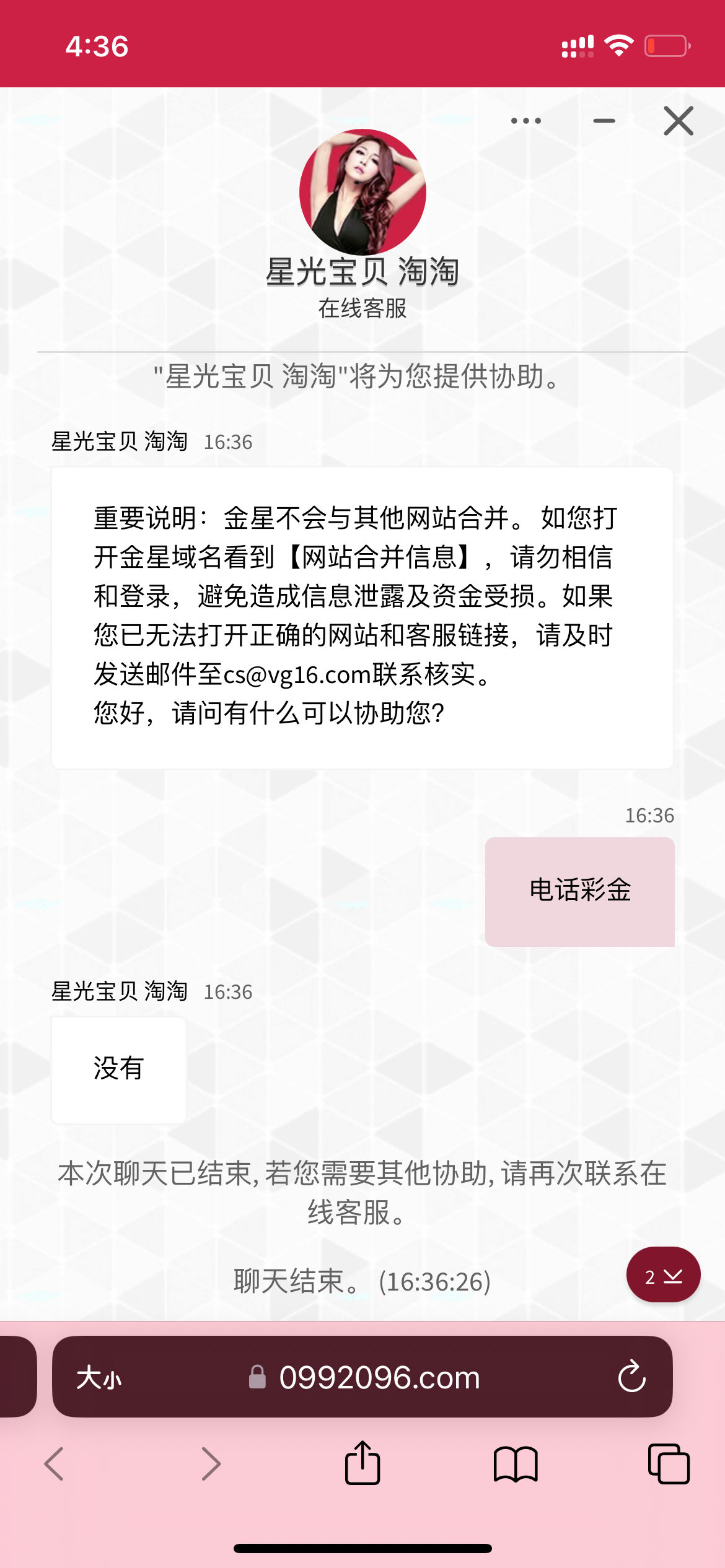This screenshot has width=725, height=1568.
Task: Show all open tabs
Action: [668, 1464]
